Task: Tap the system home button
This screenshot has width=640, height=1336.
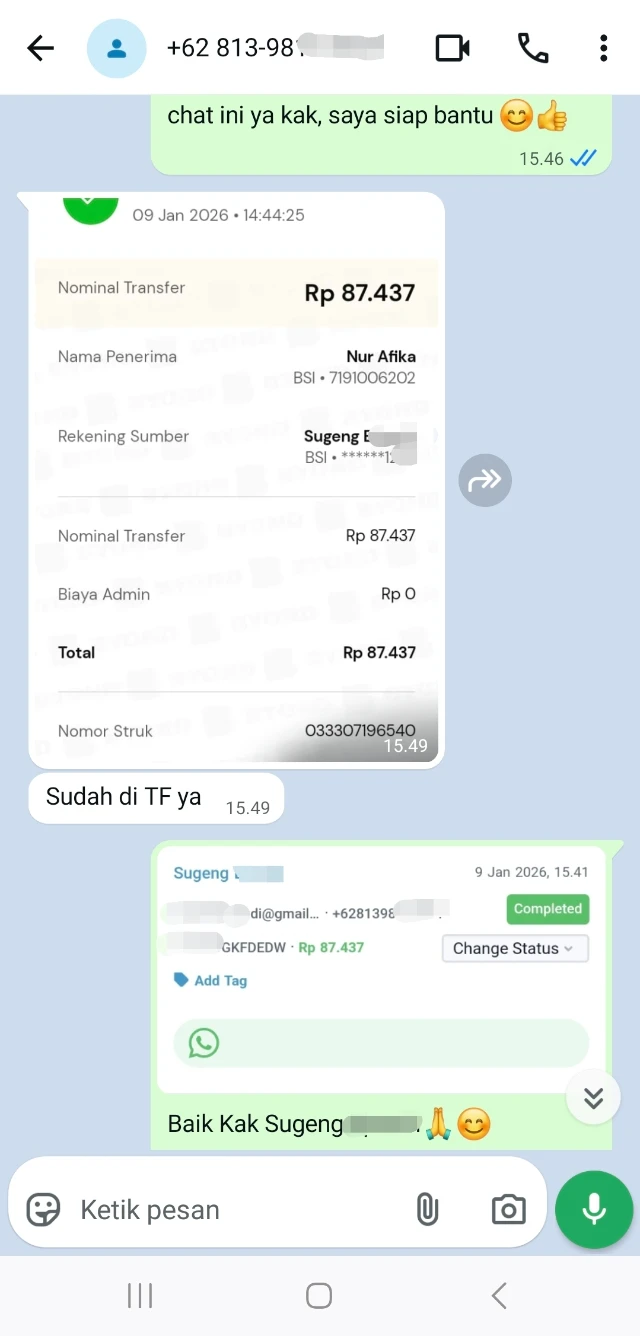Action: coord(319,1296)
